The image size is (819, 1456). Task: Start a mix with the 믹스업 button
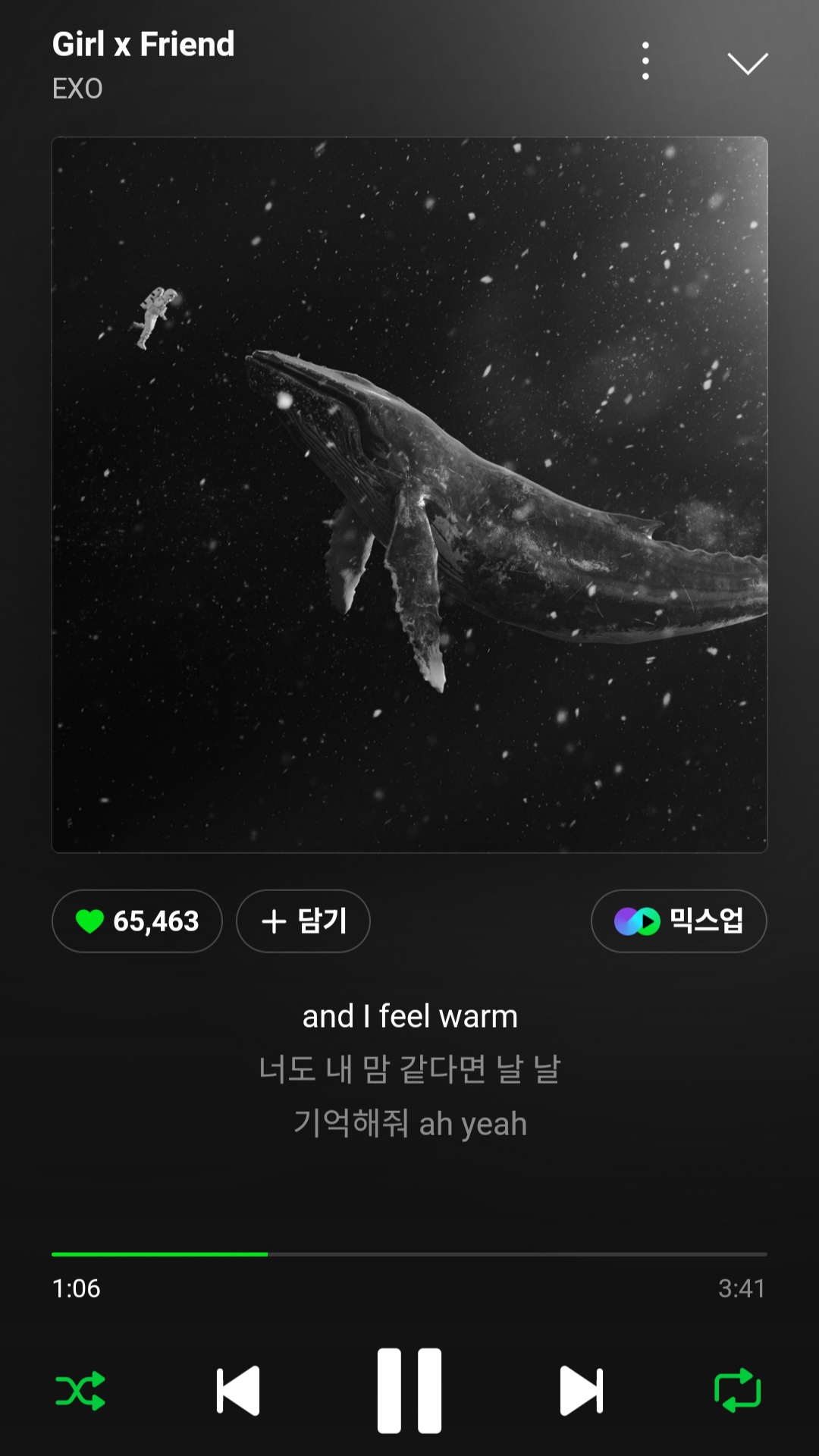tap(679, 921)
